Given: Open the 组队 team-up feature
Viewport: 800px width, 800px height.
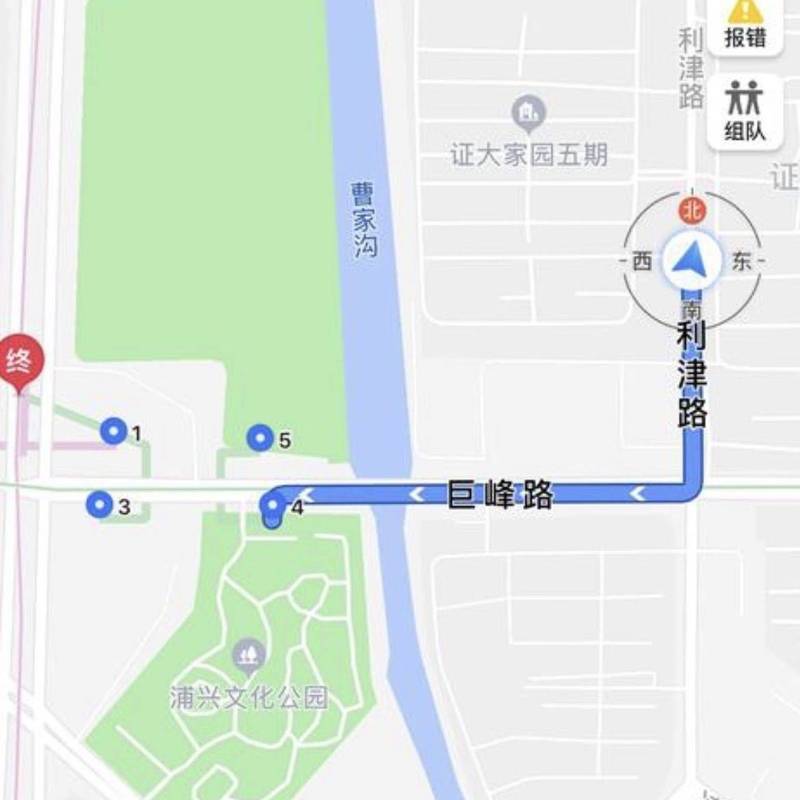Looking at the screenshot, I should 745,110.
